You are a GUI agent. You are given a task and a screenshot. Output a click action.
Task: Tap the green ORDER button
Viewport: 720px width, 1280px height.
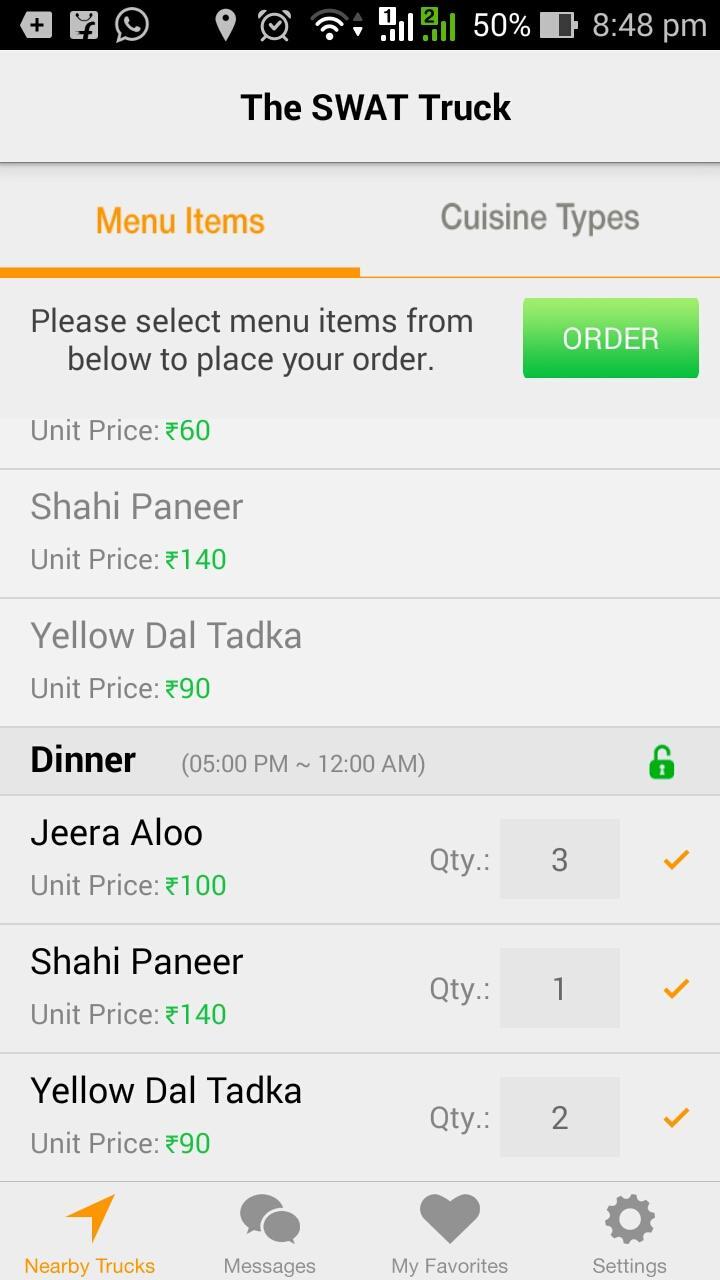tap(610, 338)
